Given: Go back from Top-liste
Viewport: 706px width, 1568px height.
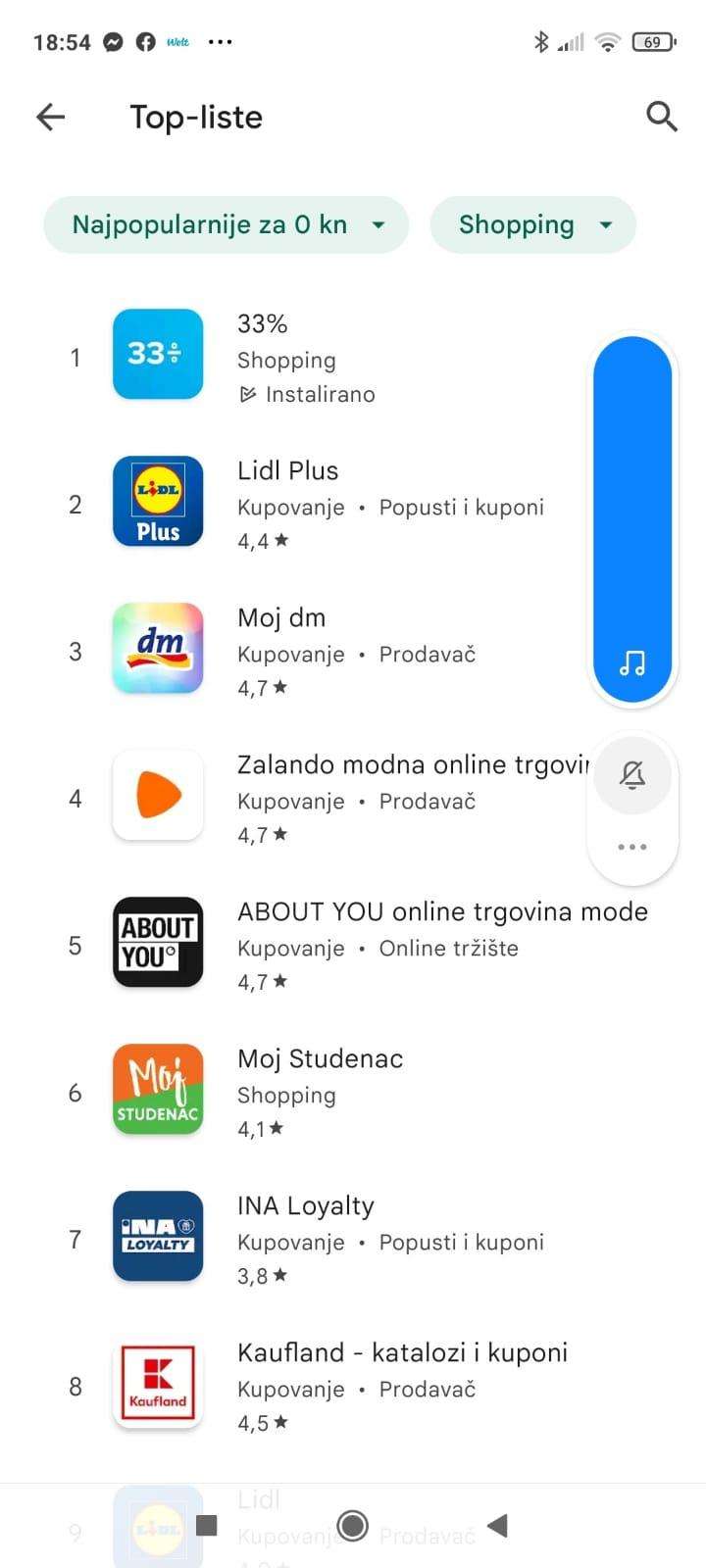Looking at the screenshot, I should point(51,118).
